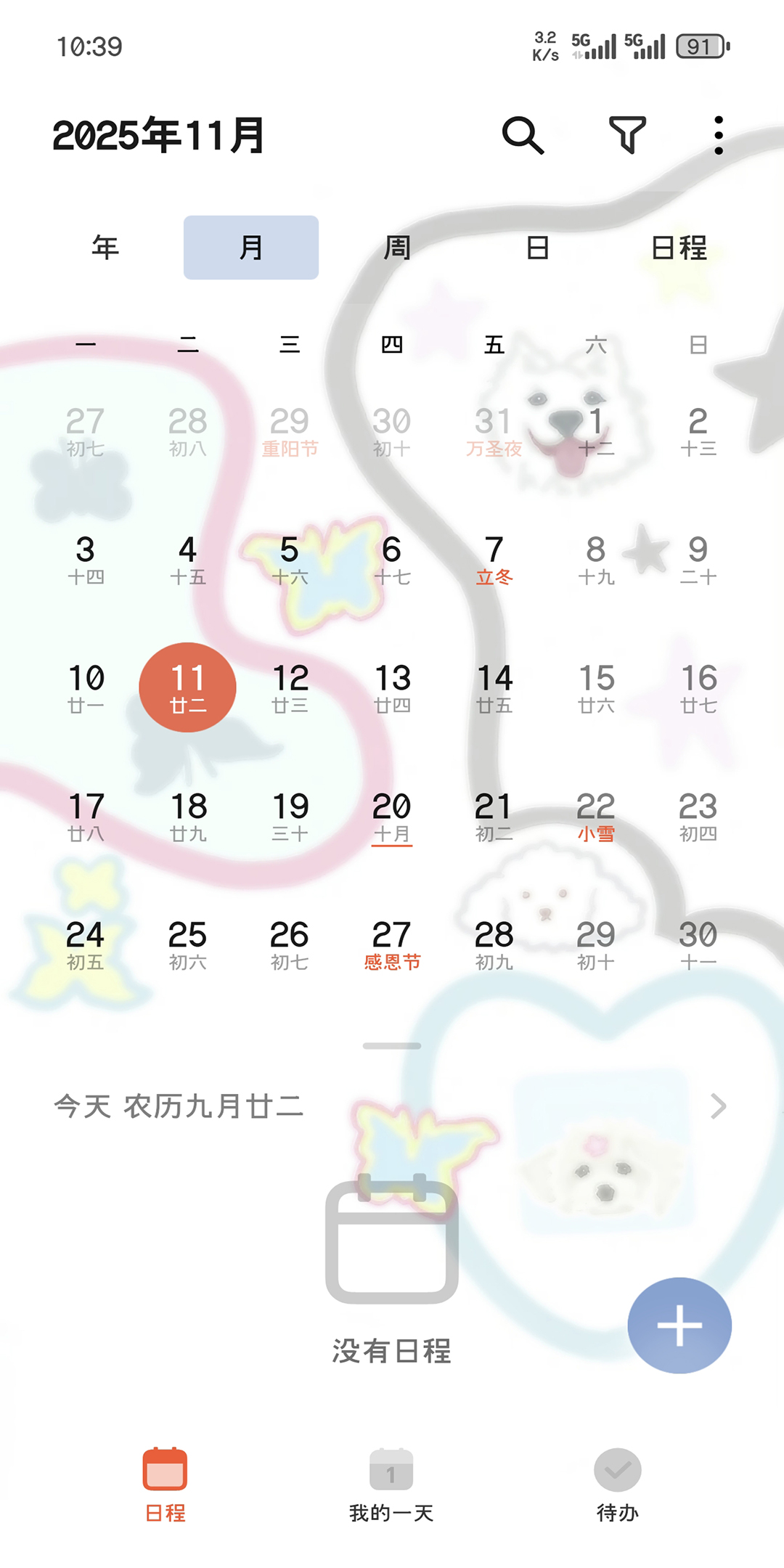Switch to the 日程 agenda view tab
The width and height of the screenshot is (784, 1568).
(x=679, y=248)
